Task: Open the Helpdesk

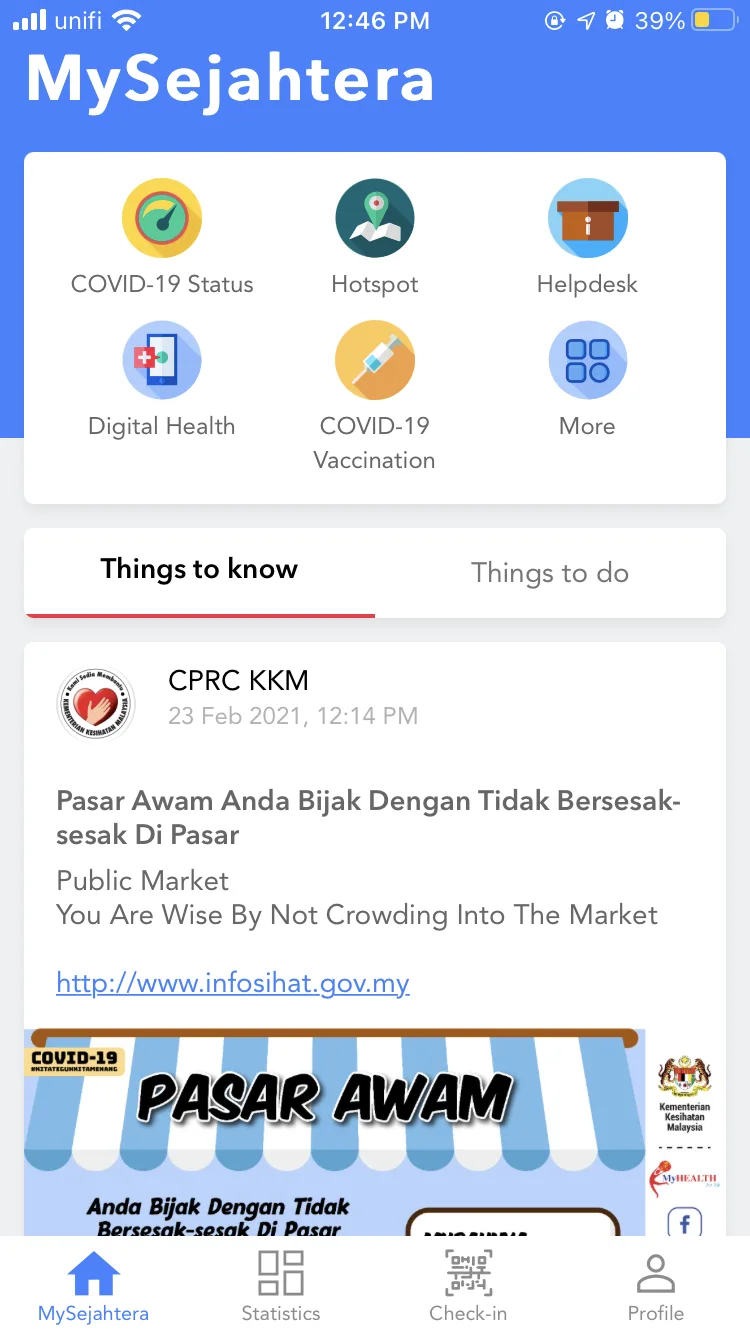Action: point(587,238)
